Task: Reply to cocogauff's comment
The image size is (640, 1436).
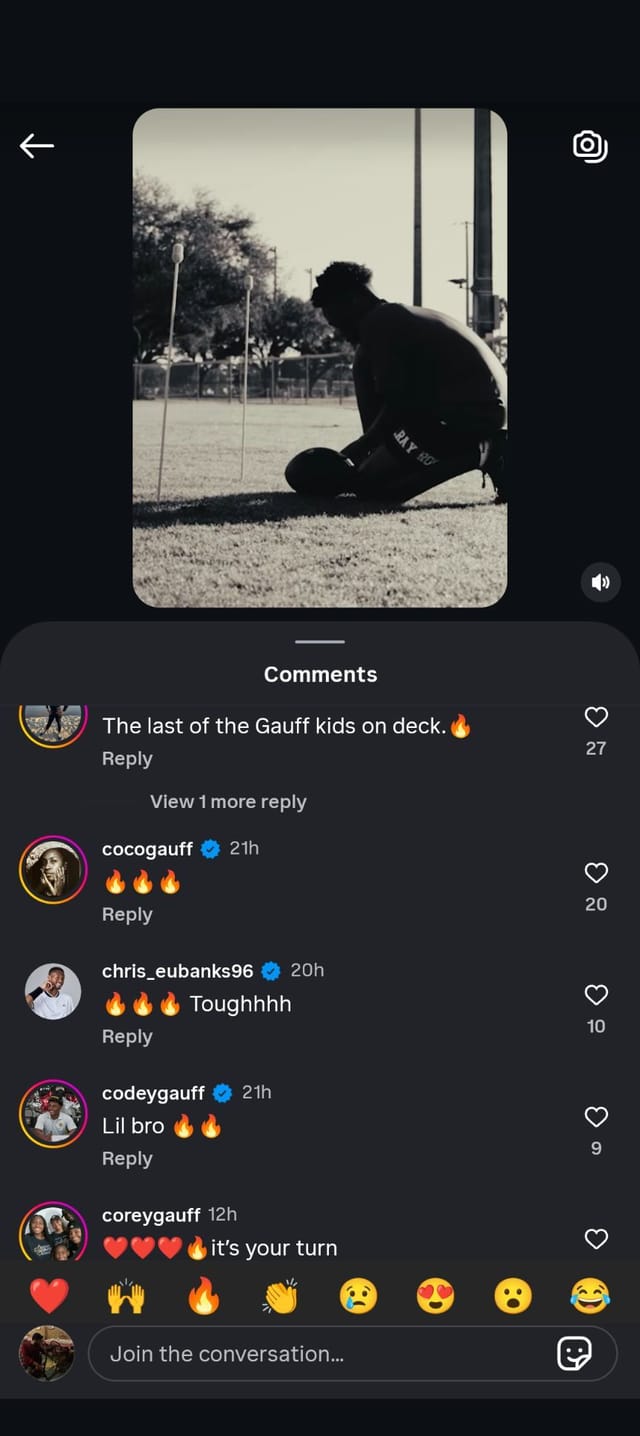Action: (127, 915)
